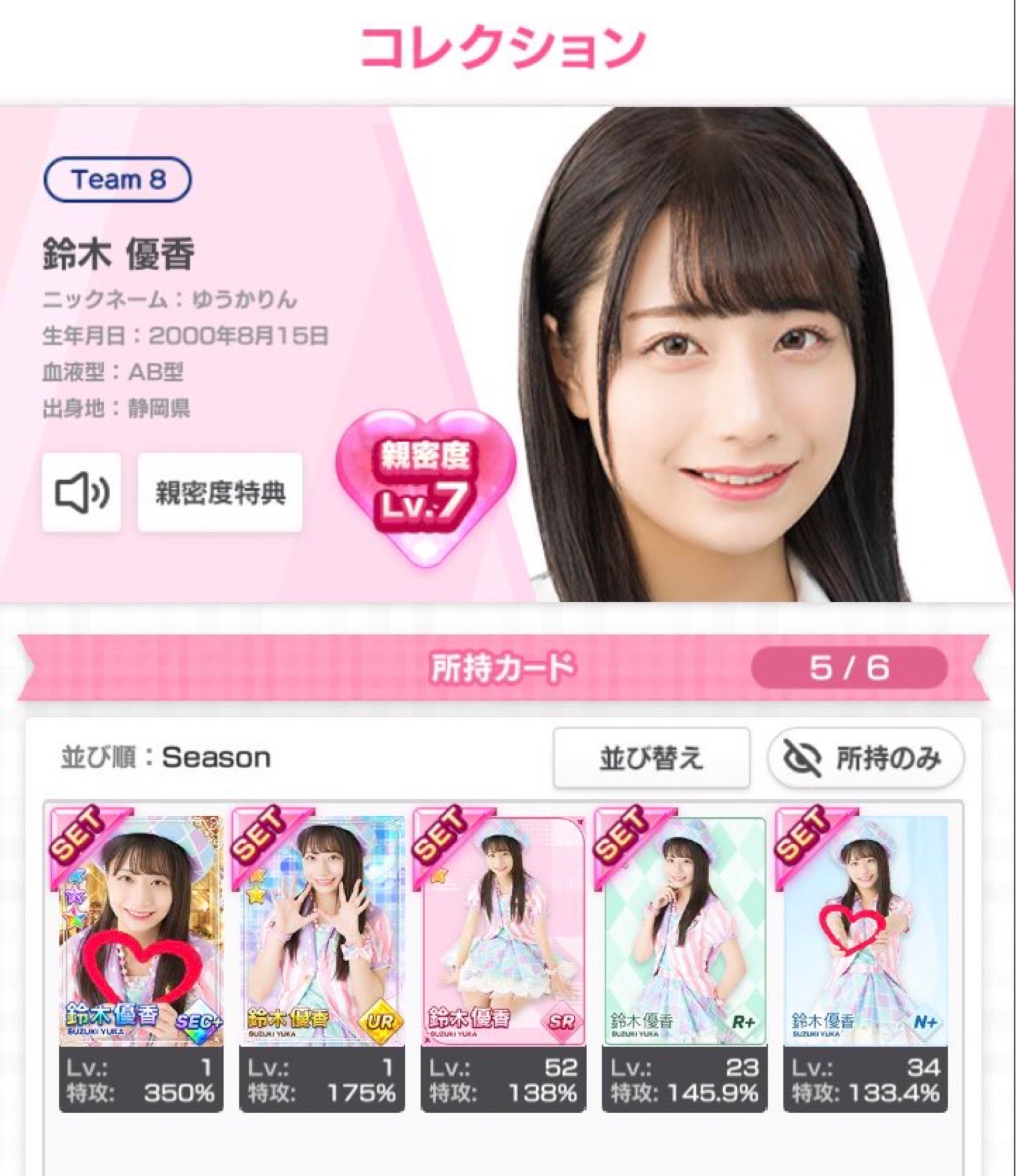Screen dimensions: 1016x1176
Task: Open the 親密度特典 rewards button
Action: [220, 492]
